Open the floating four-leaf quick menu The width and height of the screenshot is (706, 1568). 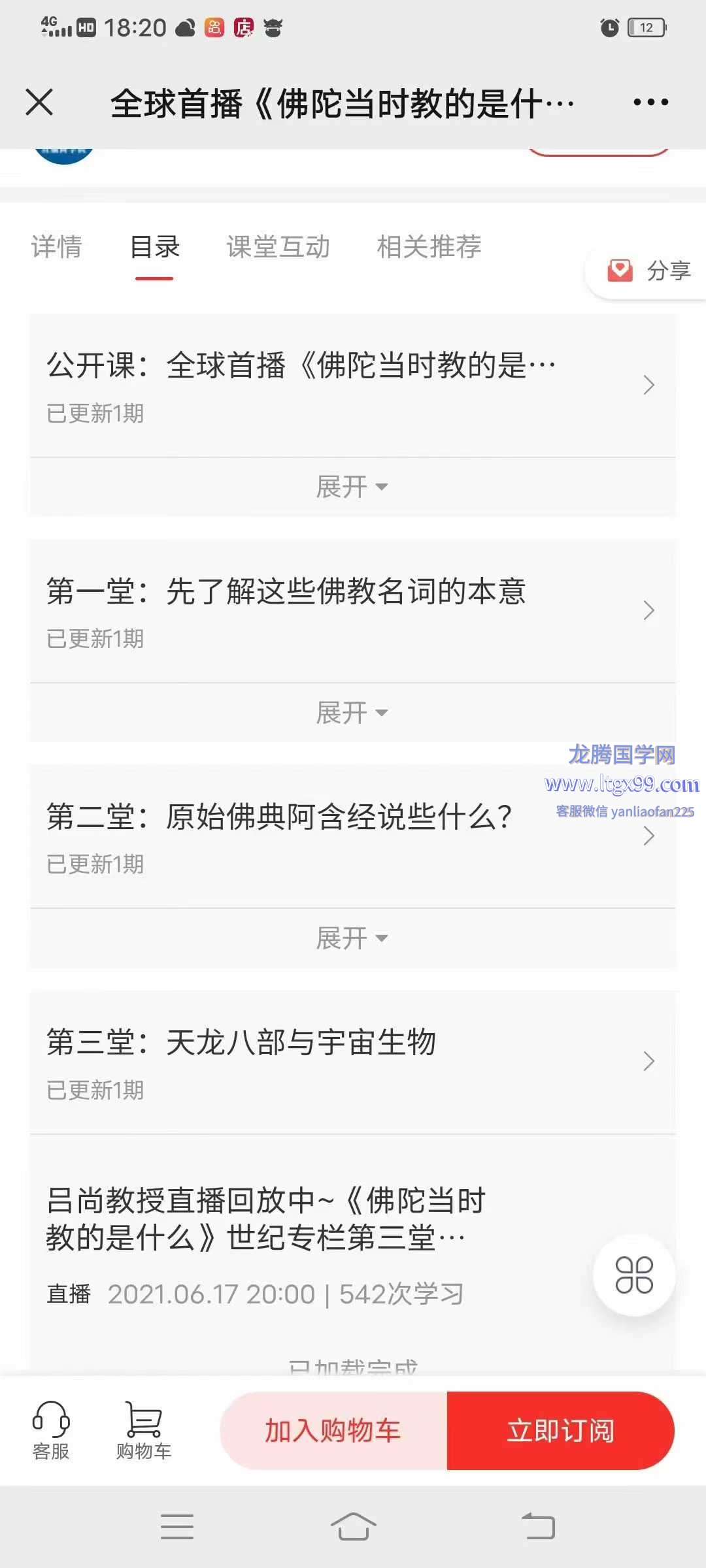tap(634, 1275)
